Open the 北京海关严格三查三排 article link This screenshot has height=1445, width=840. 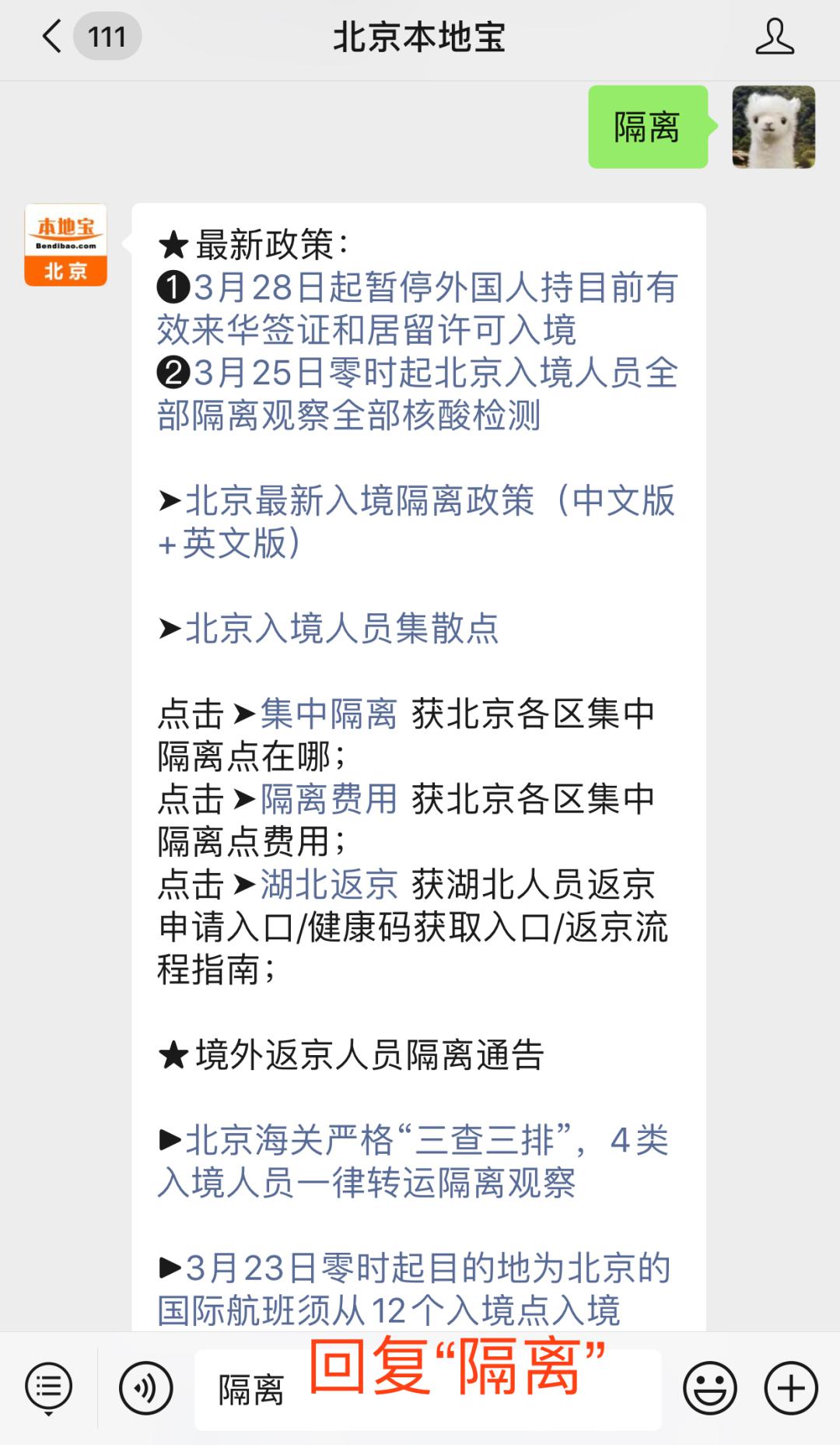[x=412, y=1162]
